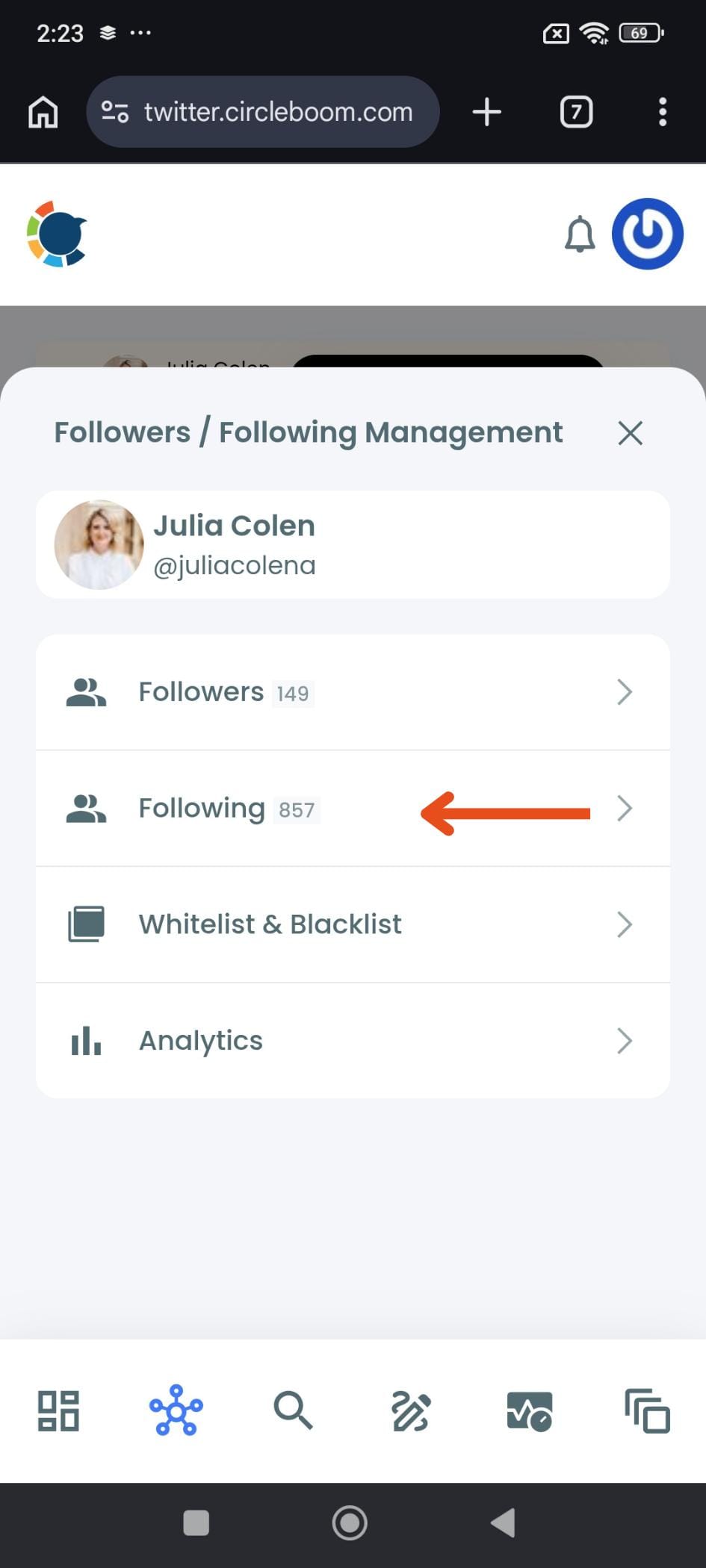Viewport: 706px width, 1568px height.
Task: Select the multiple accounts icon on bottom right
Action: point(647,1411)
